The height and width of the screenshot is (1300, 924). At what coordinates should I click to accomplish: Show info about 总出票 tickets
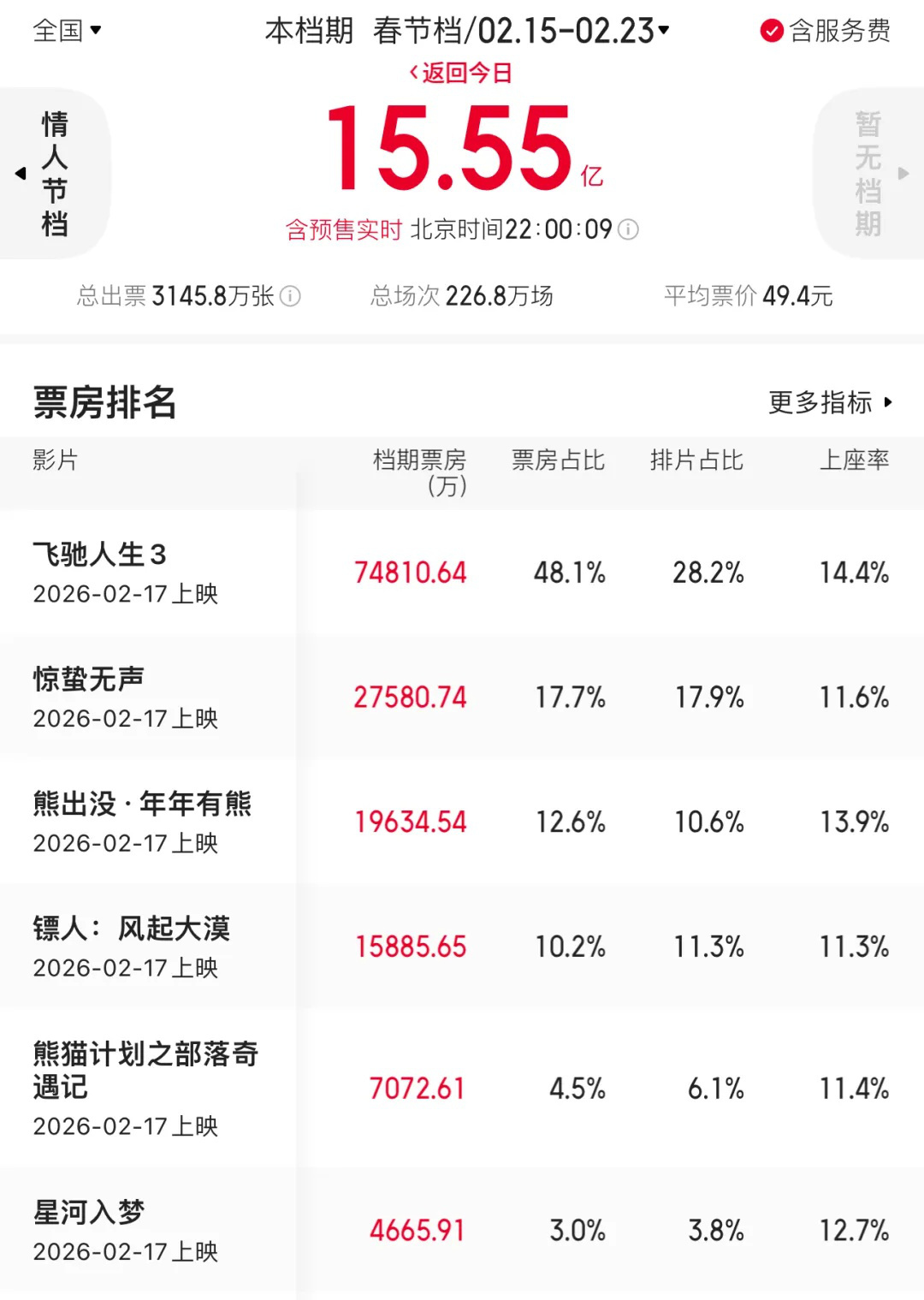pos(291,296)
